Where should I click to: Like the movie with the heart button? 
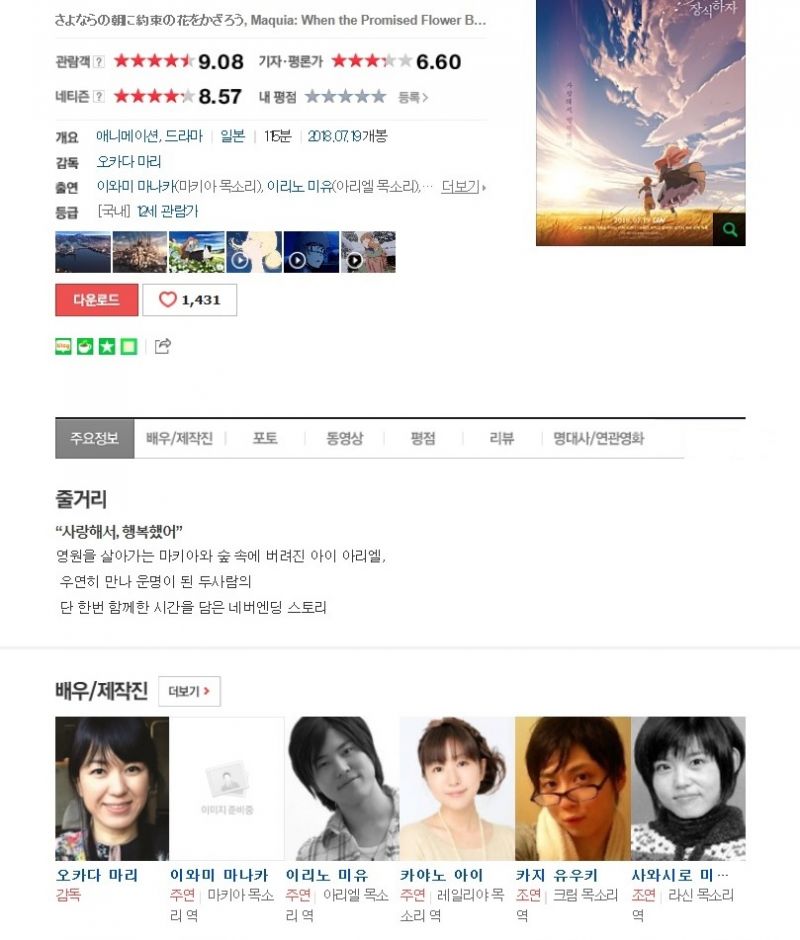[x=189, y=300]
